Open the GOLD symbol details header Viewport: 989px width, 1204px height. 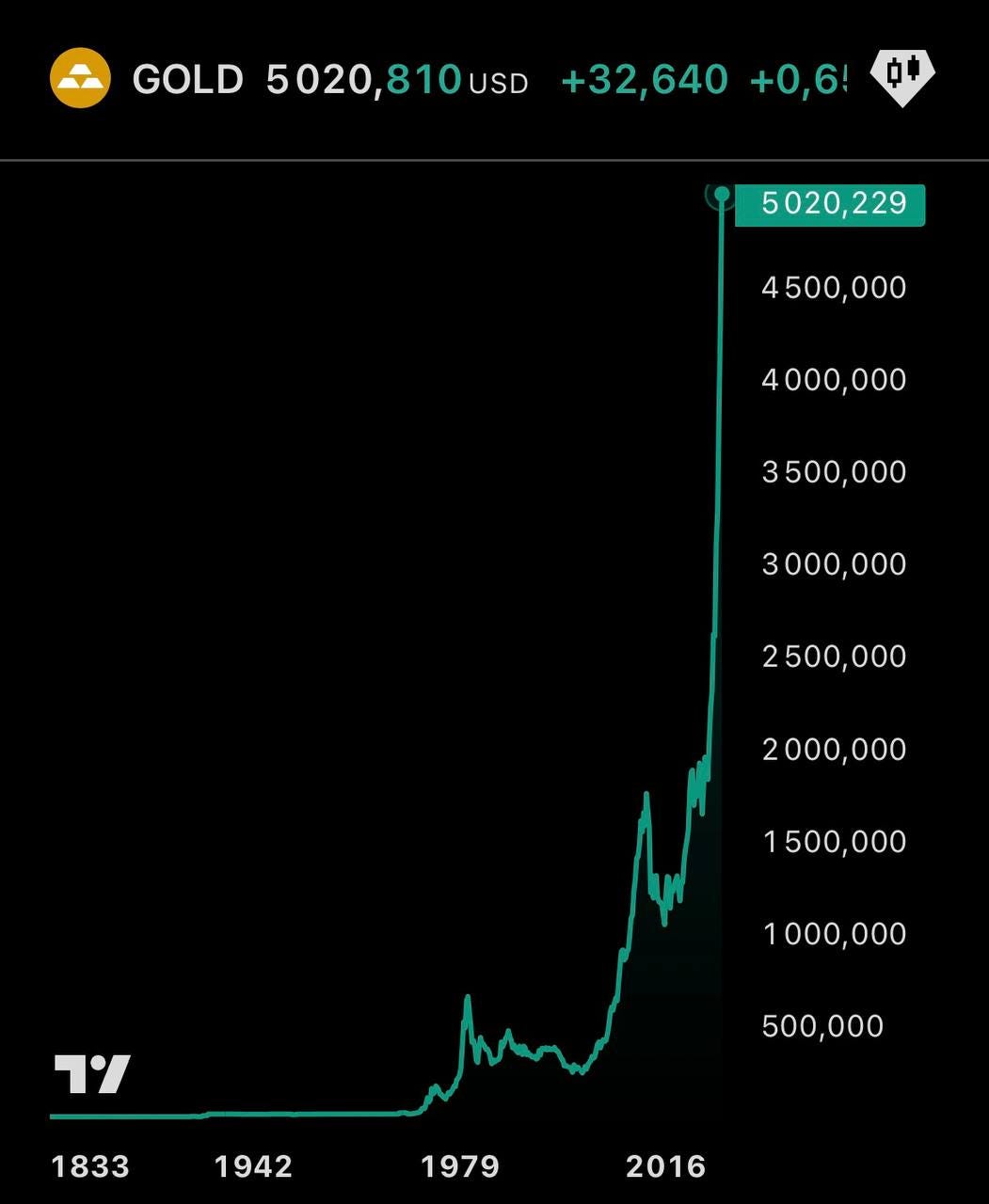pos(187,79)
